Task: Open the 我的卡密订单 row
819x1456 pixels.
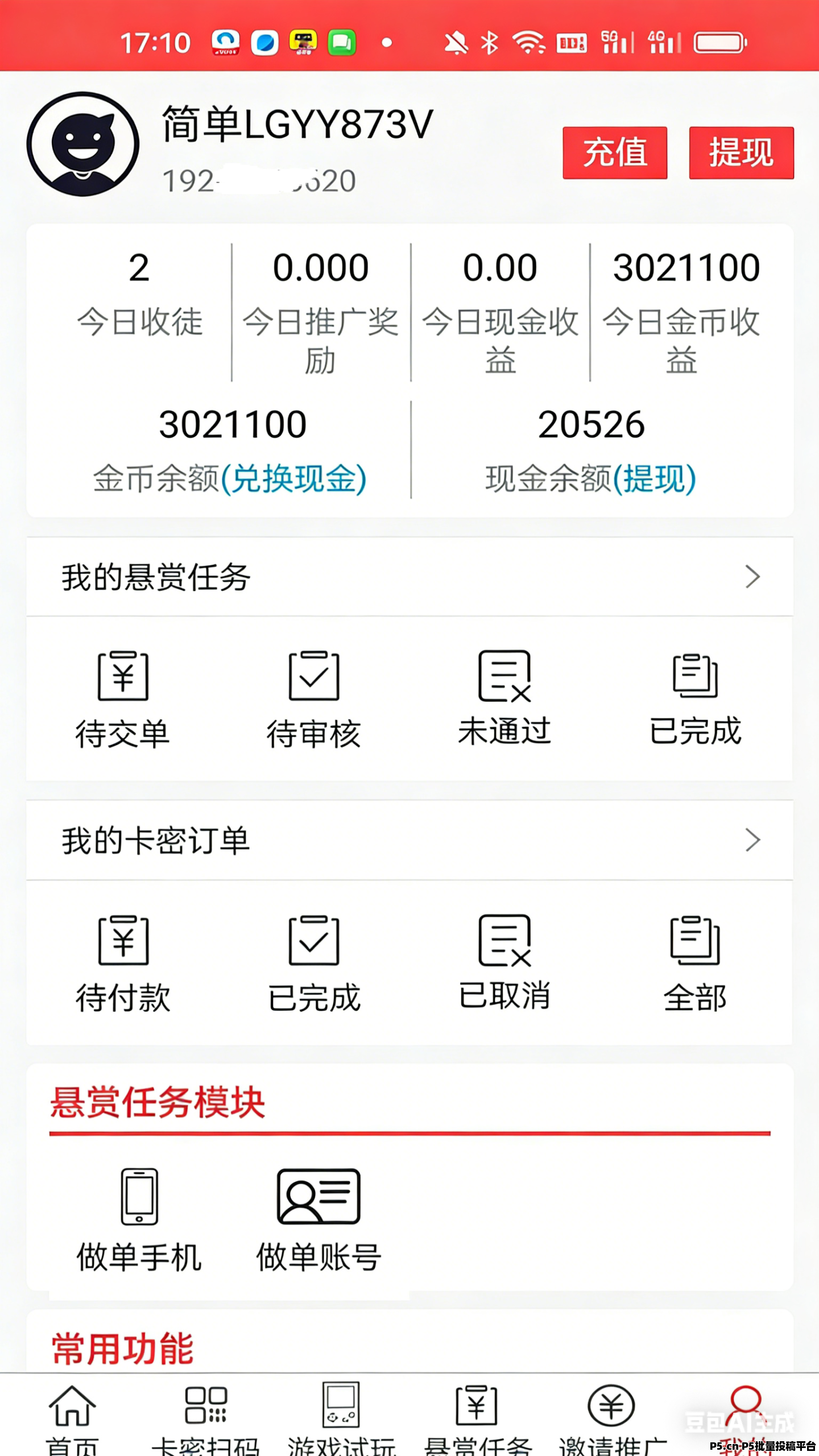Action: pyautogui.click(x=409, y=840)
